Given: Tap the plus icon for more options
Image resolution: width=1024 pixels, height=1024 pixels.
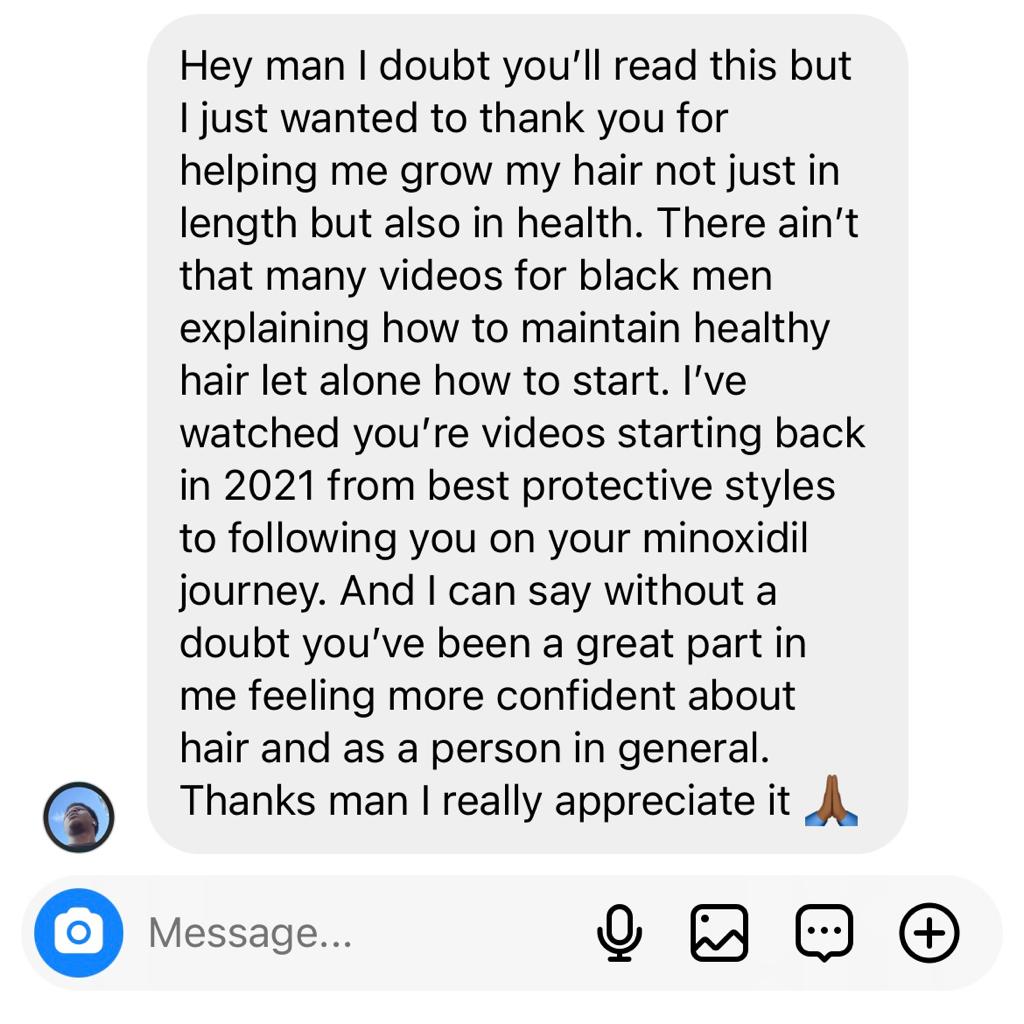Looking at the screenshot, I should 929,933.
